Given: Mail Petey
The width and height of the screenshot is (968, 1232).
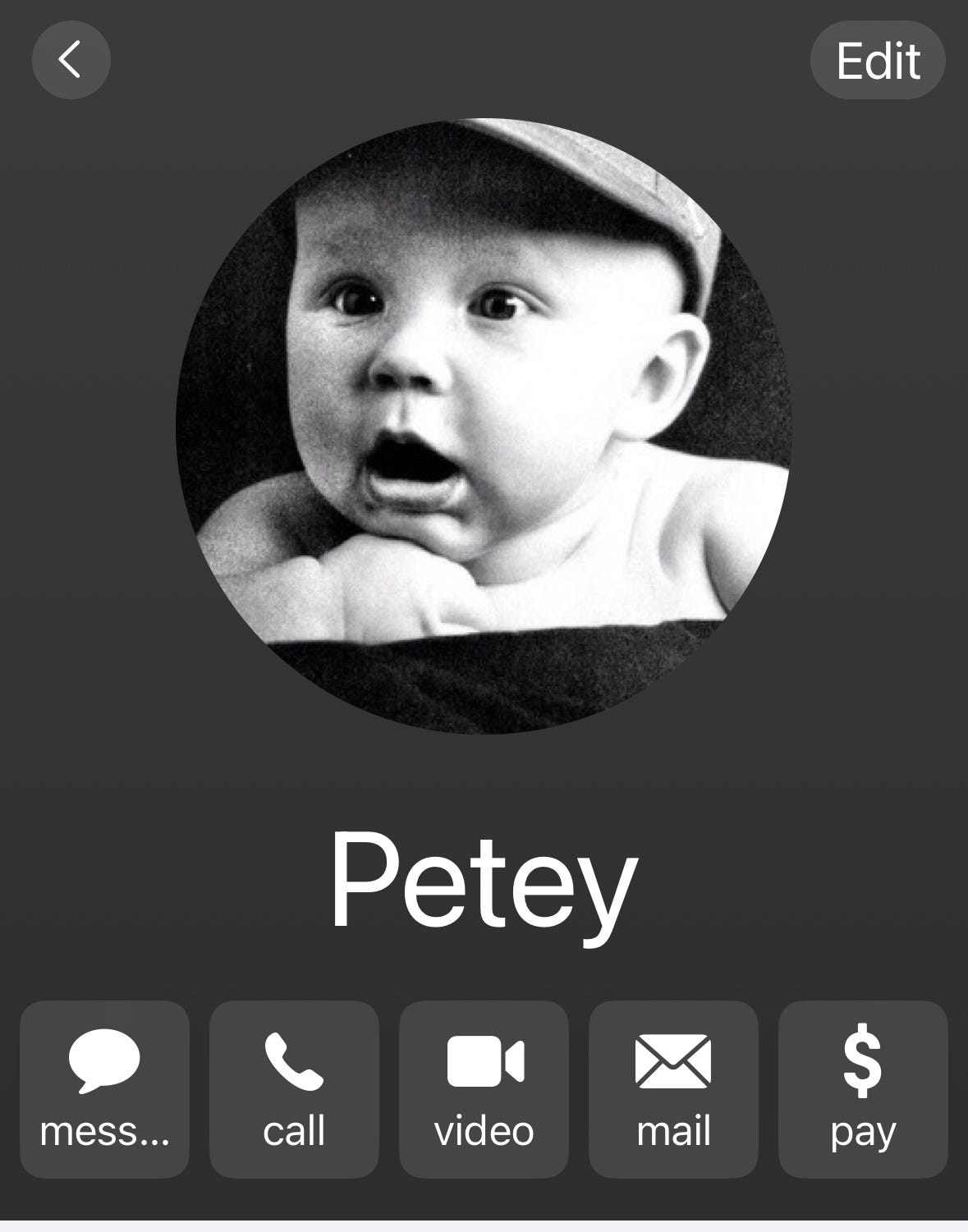Looking at the screenshot, I should click(673, 1088).
